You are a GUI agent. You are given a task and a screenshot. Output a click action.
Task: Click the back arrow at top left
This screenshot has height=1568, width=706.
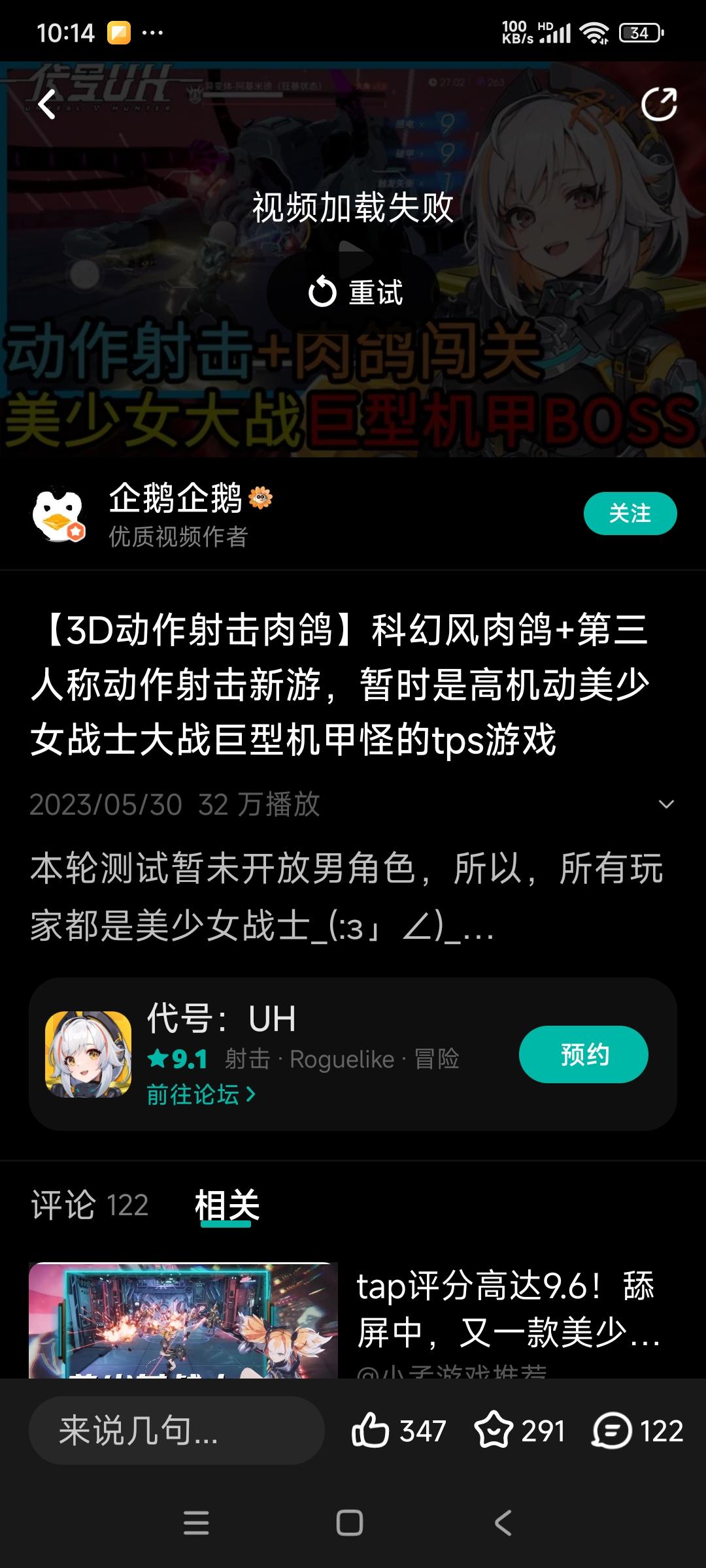click(47, 105)
